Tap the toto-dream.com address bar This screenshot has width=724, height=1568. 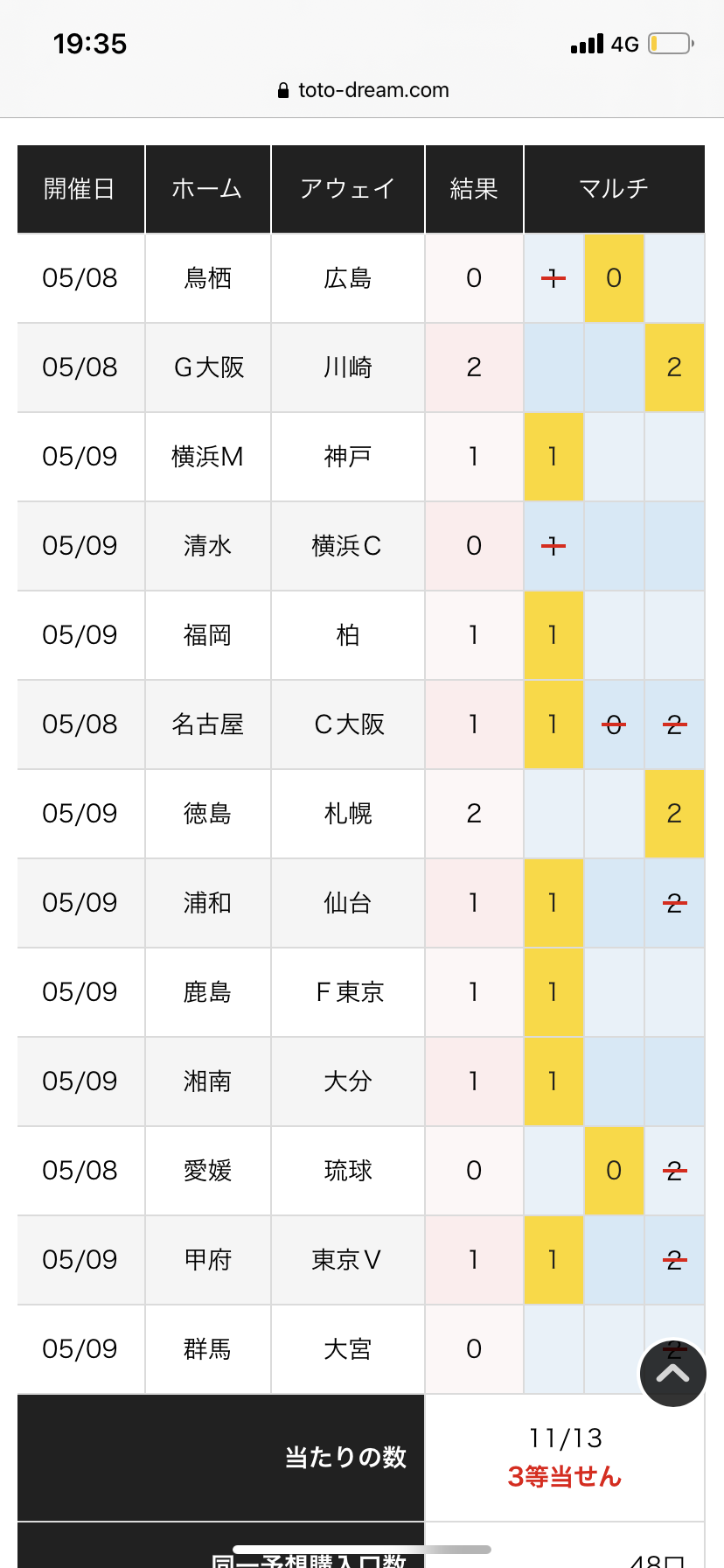[x=362, y=90]
